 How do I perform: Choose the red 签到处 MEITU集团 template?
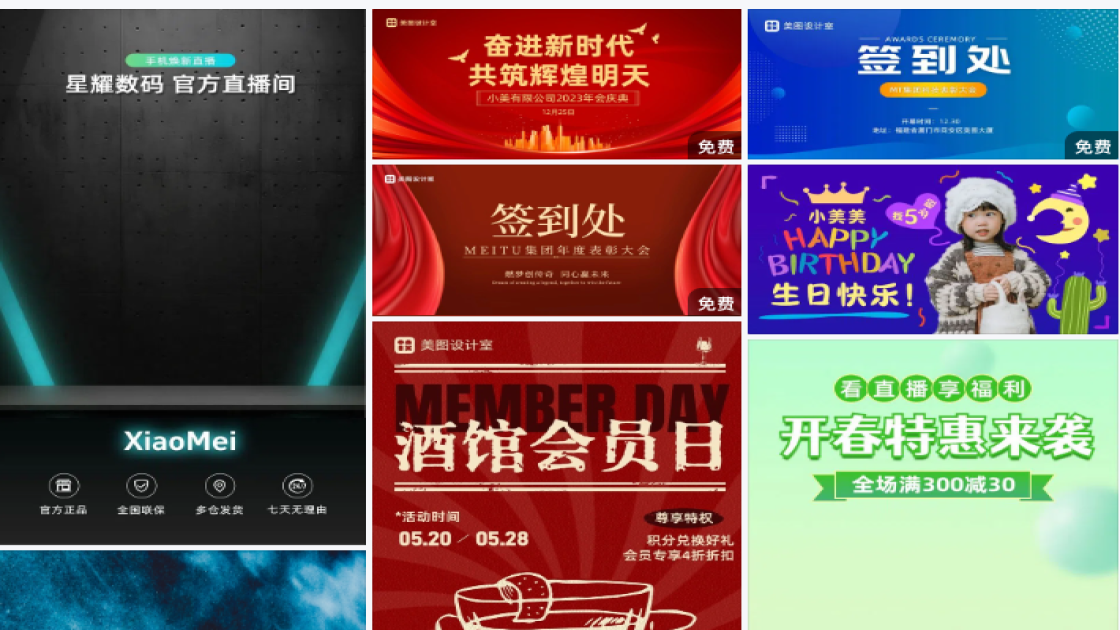(556, 240)
